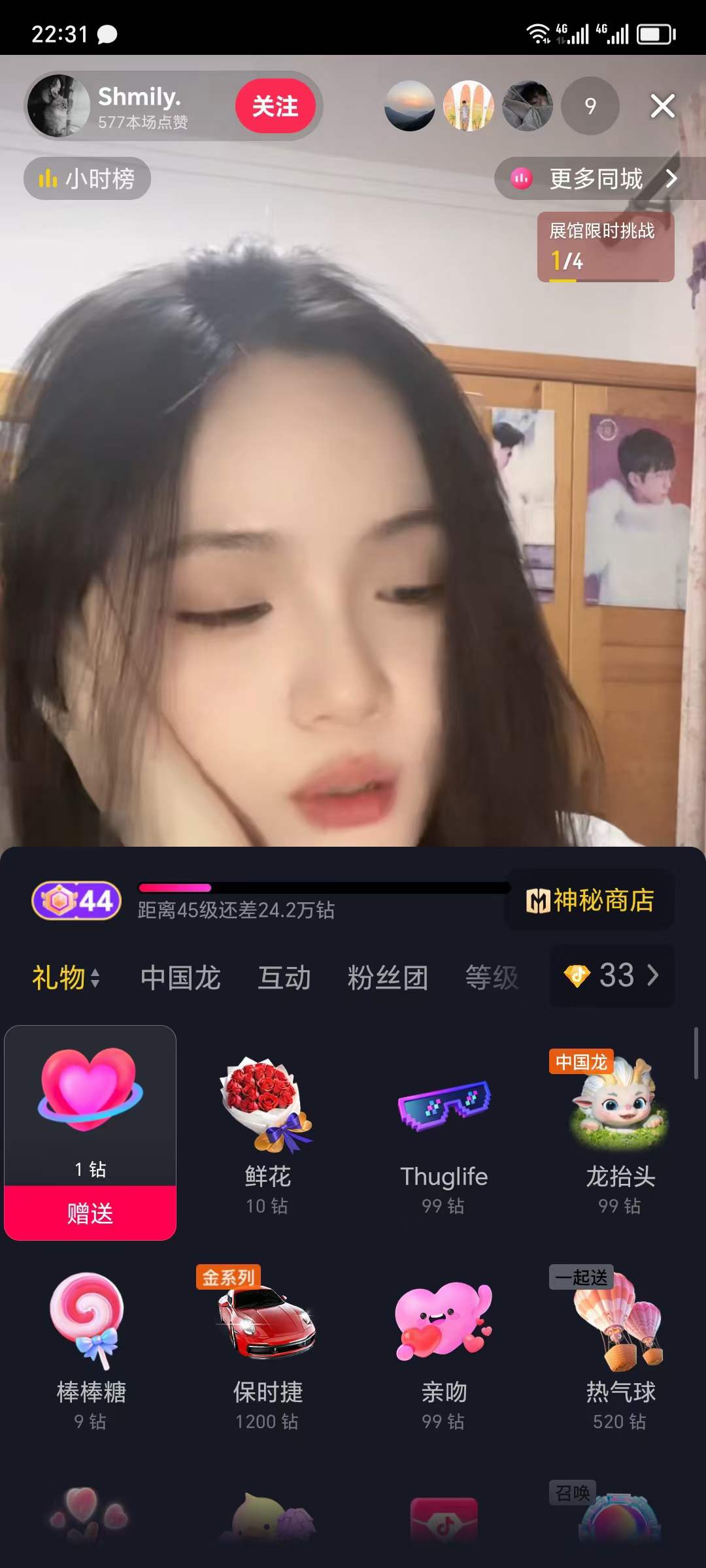The image size is (706, 1568).
Task: Switch to the 等级 tab
Action: (x=492, y=978)
